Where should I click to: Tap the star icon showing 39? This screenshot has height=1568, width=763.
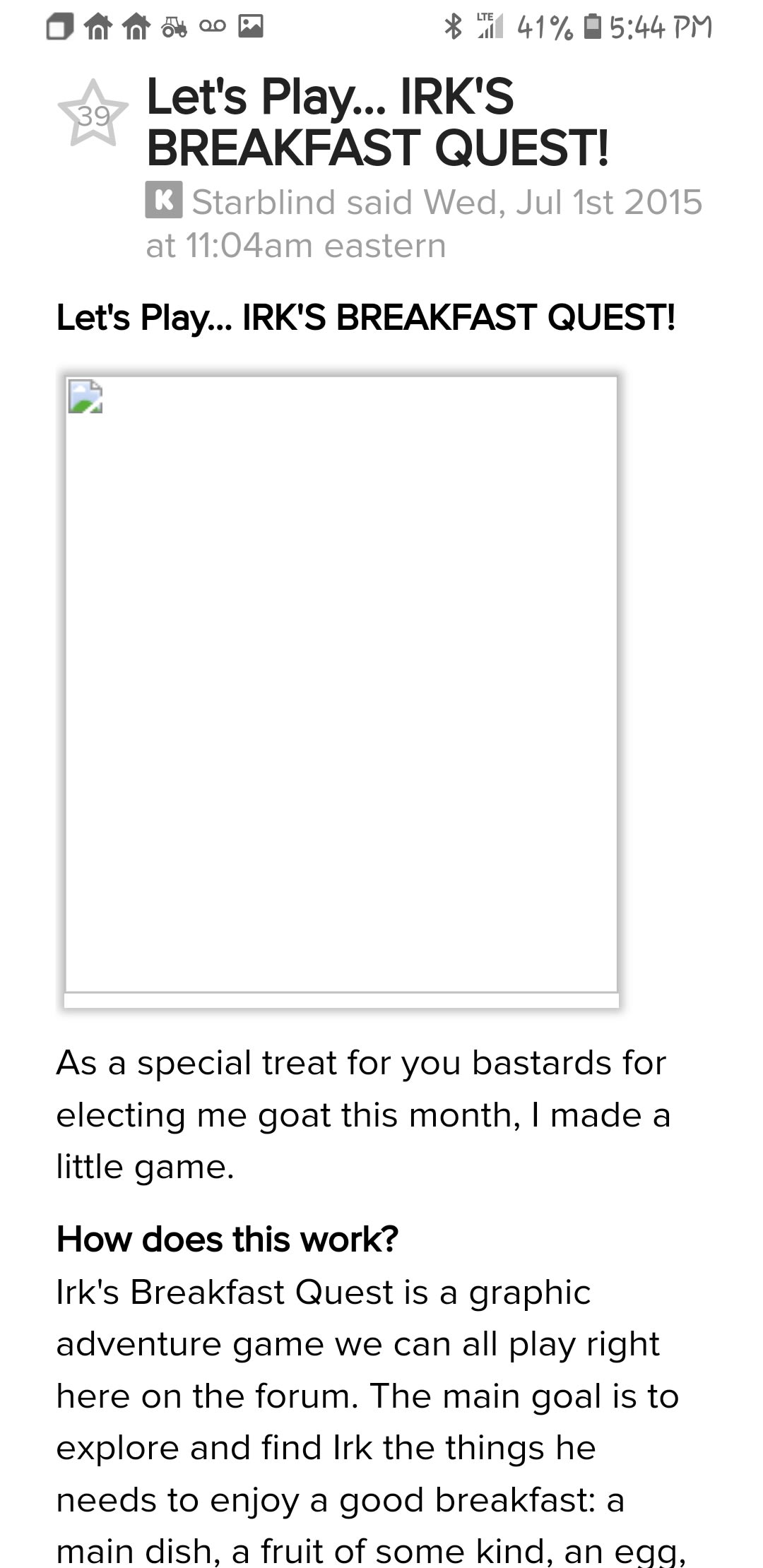(x=93, y=114)
